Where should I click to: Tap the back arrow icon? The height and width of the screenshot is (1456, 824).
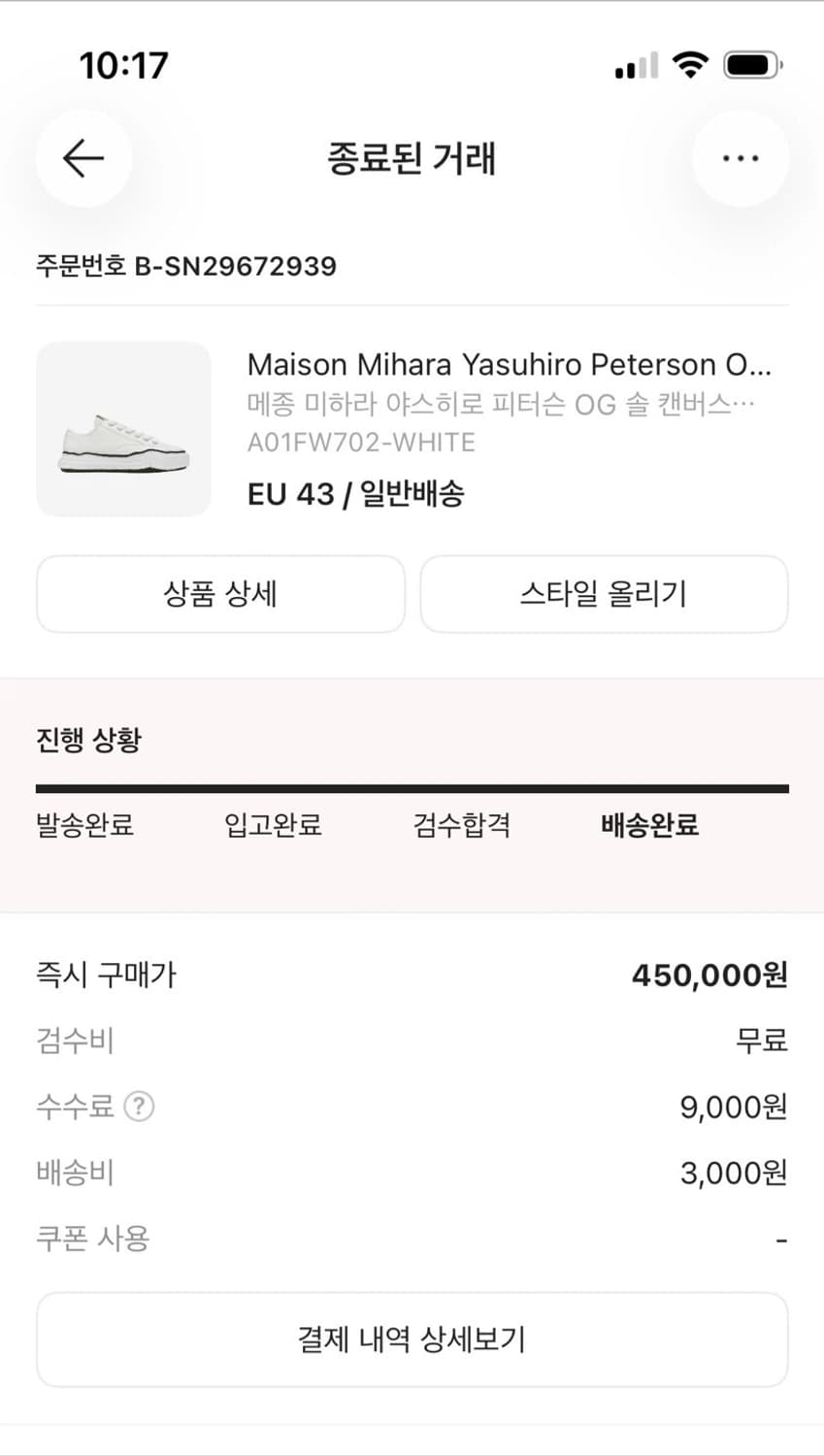pyautogui.click(x=82, y=157)
